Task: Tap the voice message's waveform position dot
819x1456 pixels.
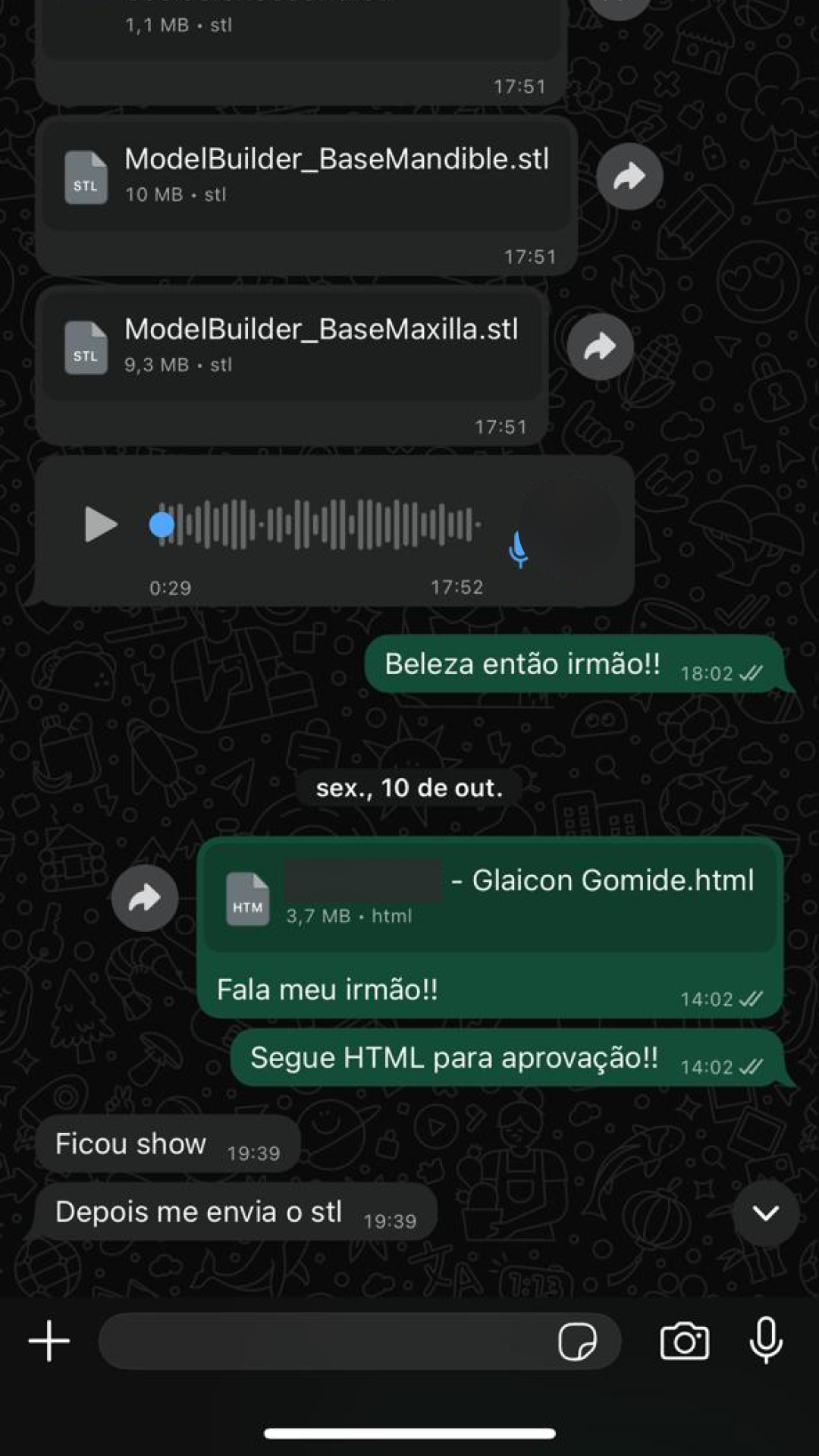Action: [x=162, y=524]
